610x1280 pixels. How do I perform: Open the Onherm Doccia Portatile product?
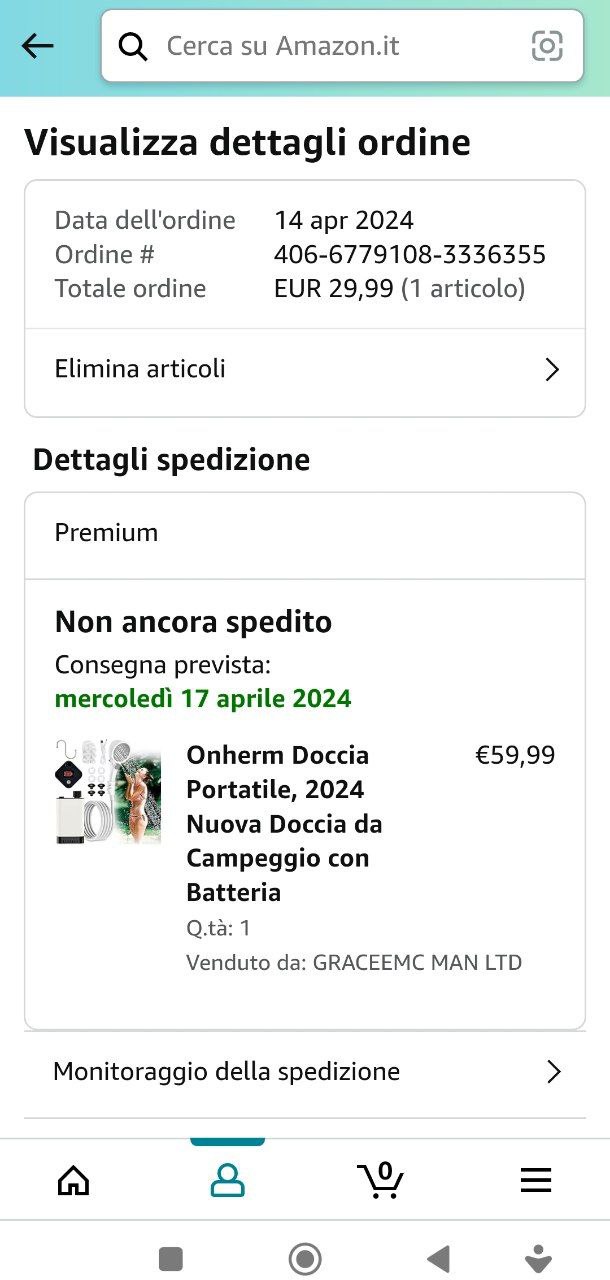[278, 823]
